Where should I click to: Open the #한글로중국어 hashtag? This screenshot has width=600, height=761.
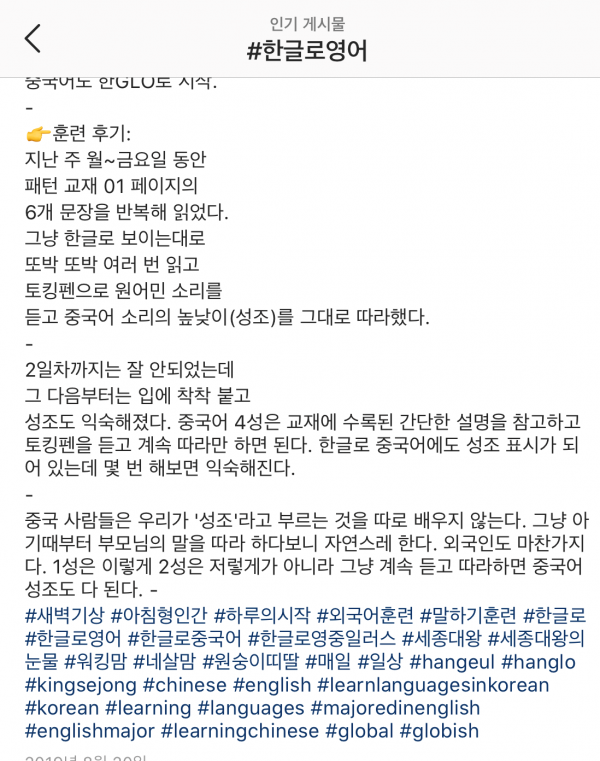(185, 637)
